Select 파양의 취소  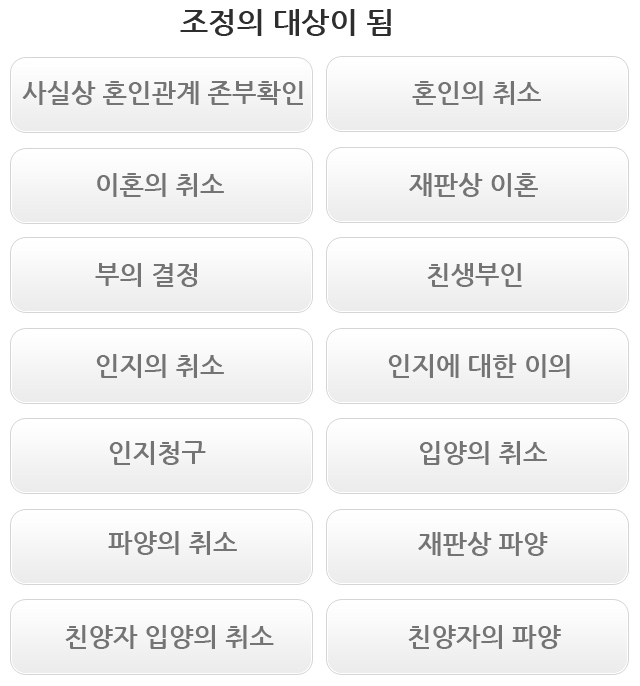coord(161,546)
